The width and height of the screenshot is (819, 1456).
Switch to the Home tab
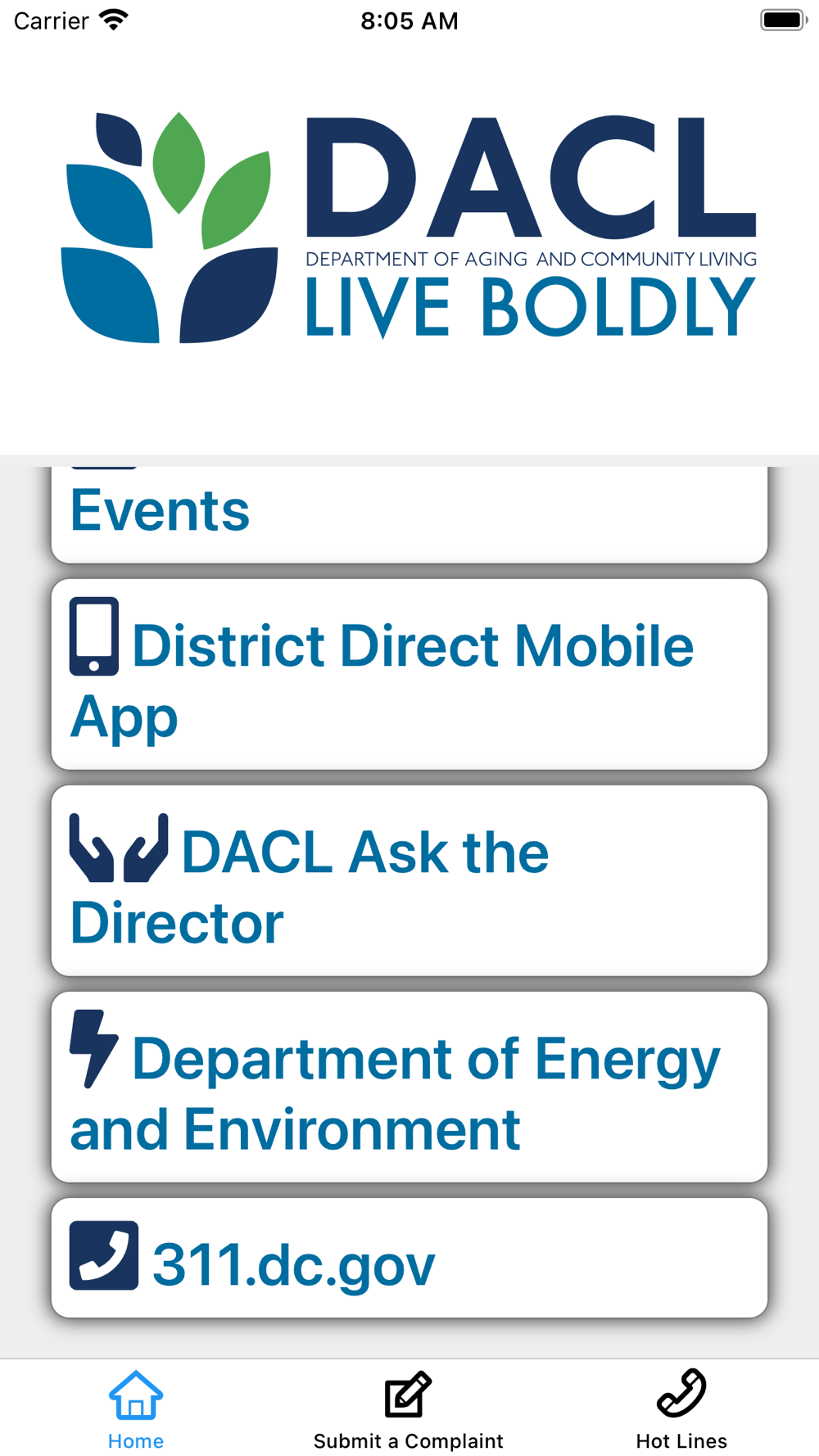tap(136, 1410)
